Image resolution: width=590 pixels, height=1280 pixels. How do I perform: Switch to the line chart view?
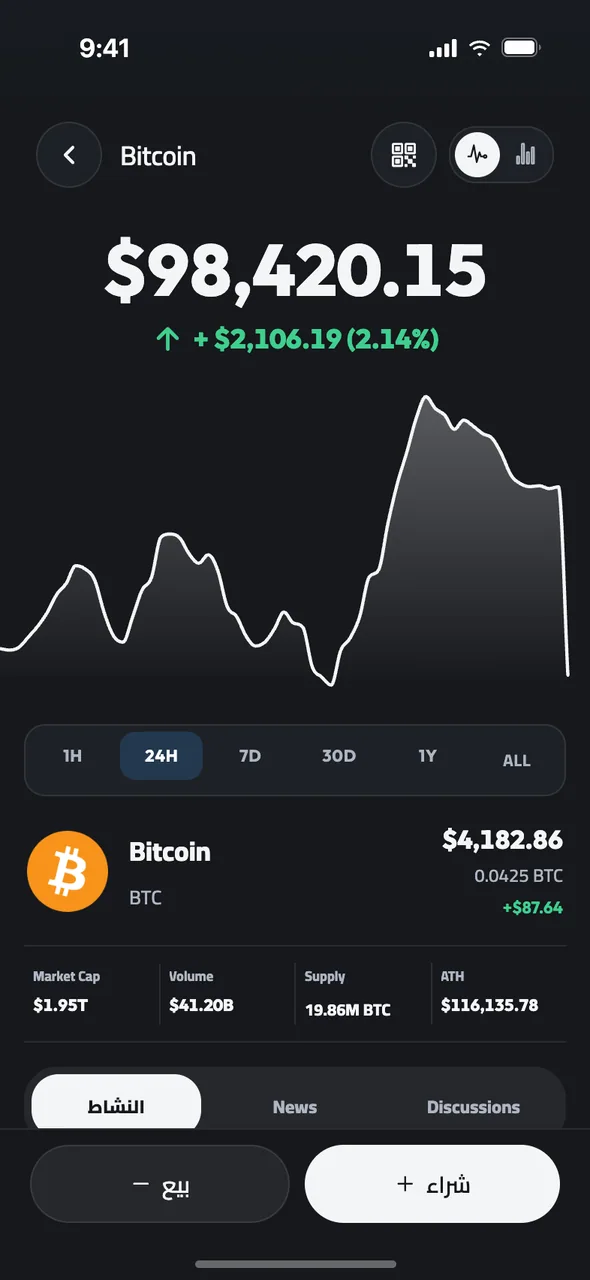478,155
